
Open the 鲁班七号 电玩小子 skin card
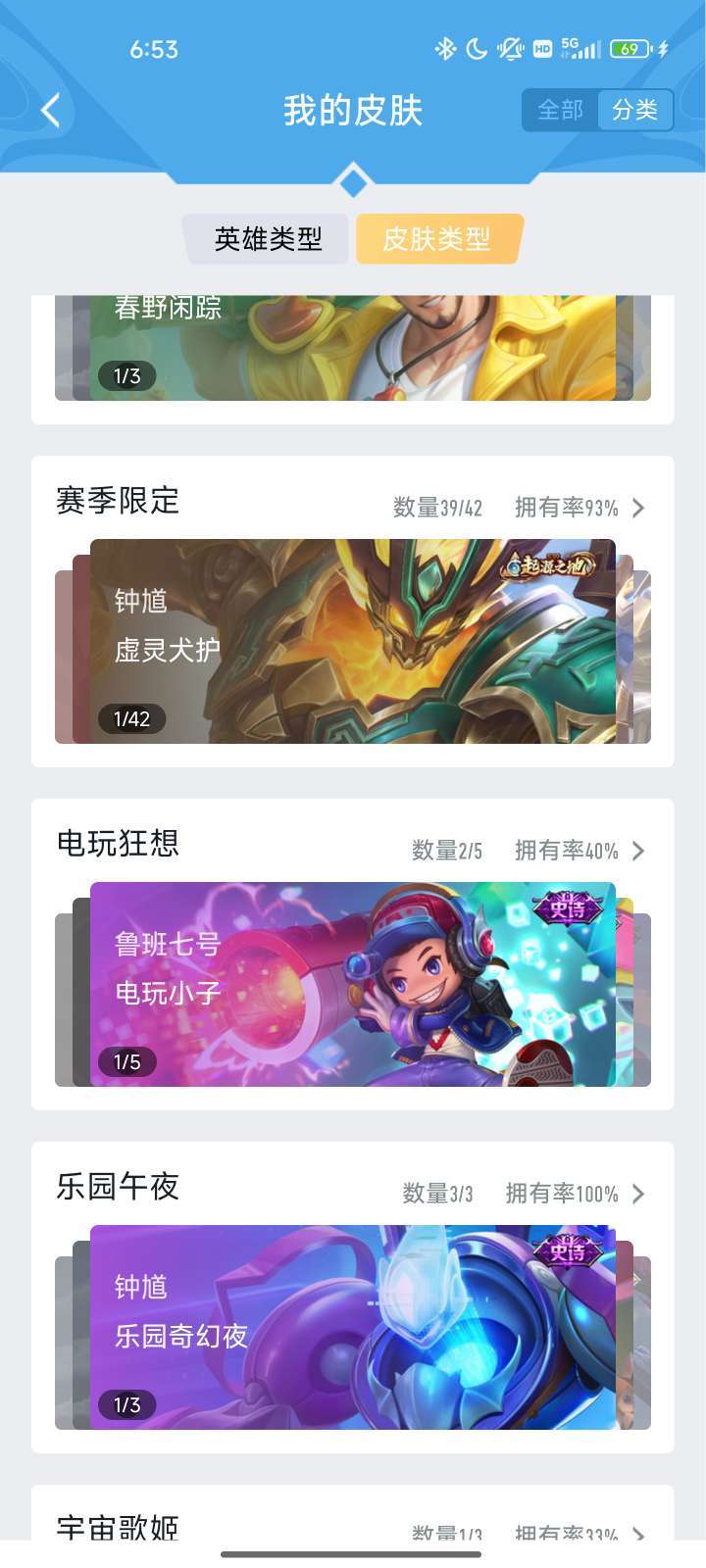click(x=353, y=984)
